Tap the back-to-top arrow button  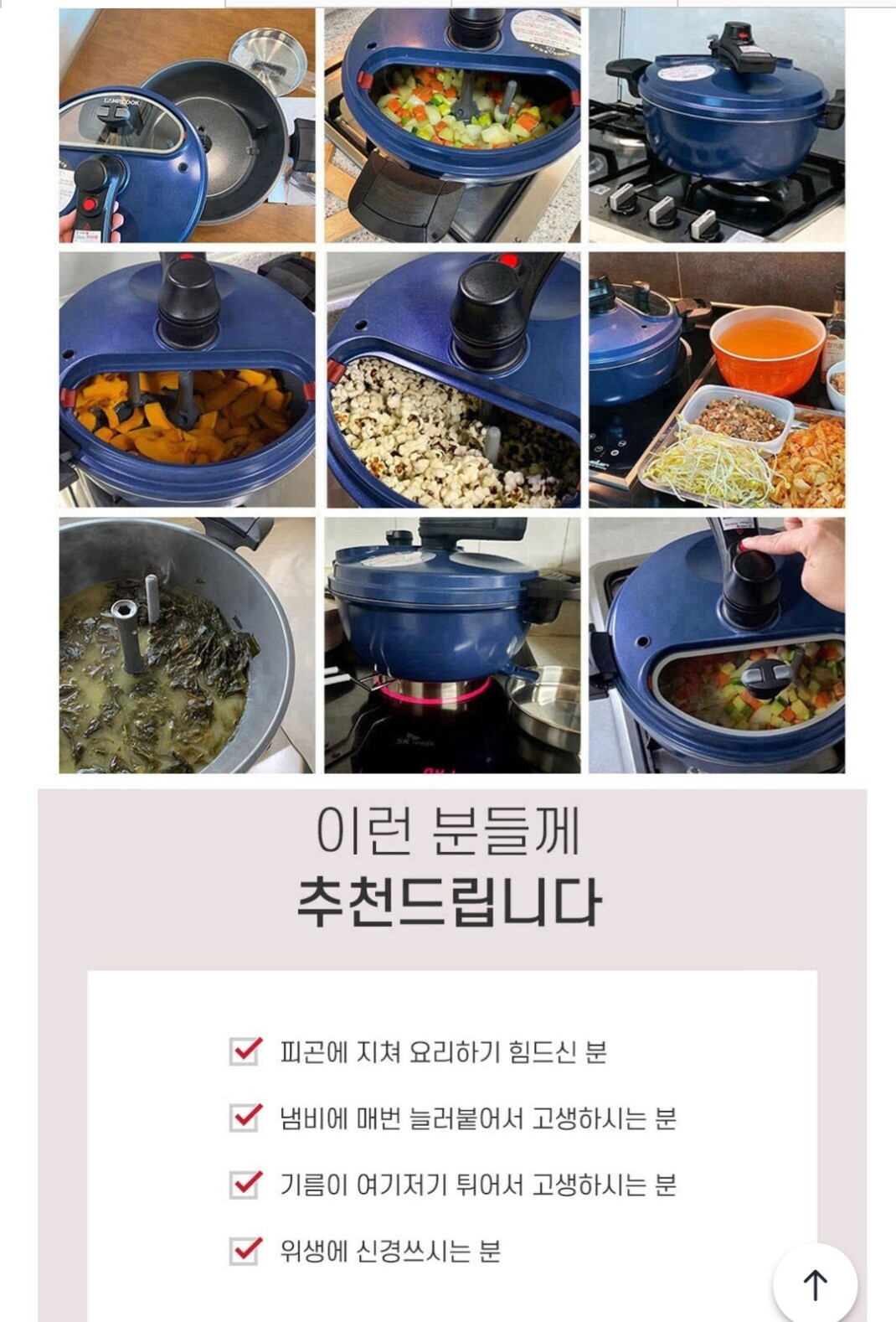tap(815, 1283)
